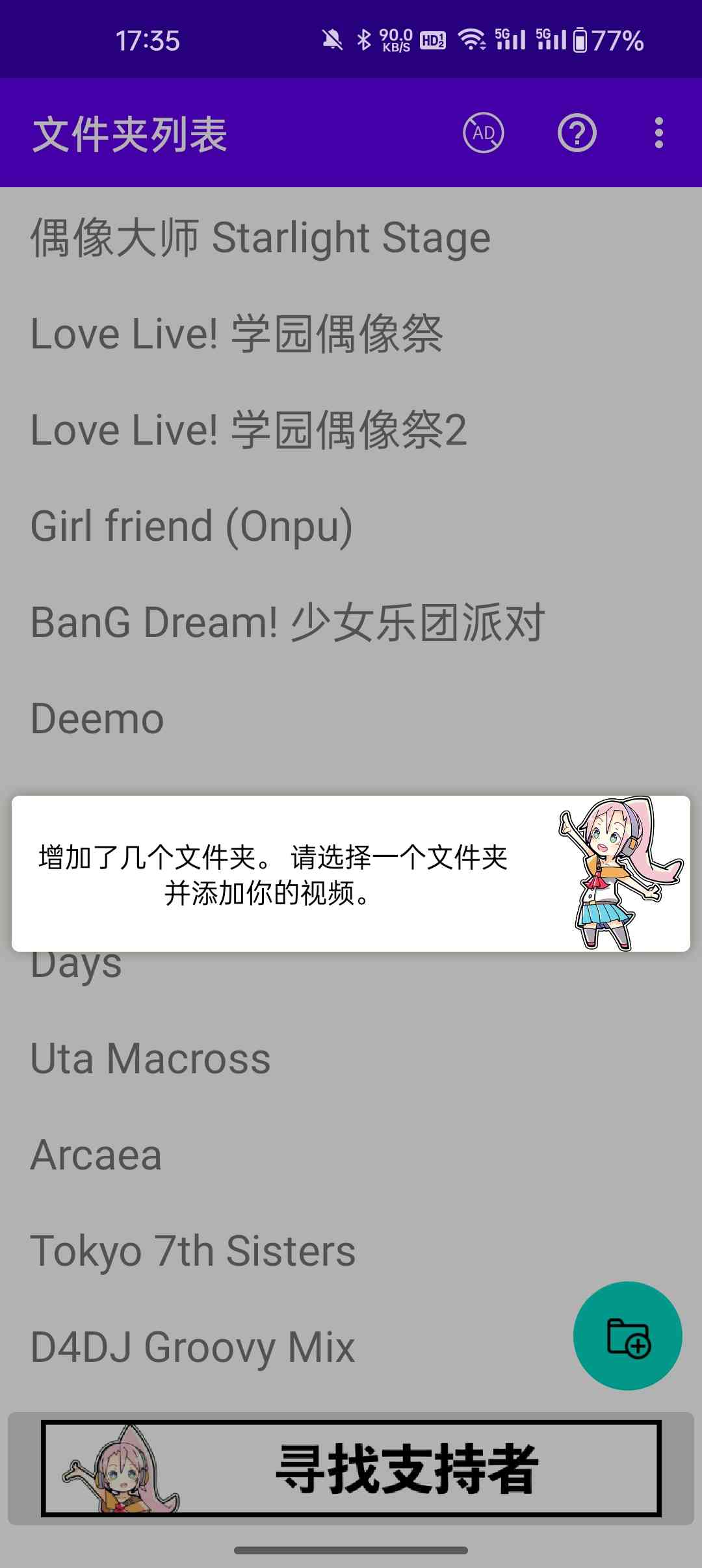Open the Uta Macross folder
Screen dimensions: 702x1568
coord(151,1059)
